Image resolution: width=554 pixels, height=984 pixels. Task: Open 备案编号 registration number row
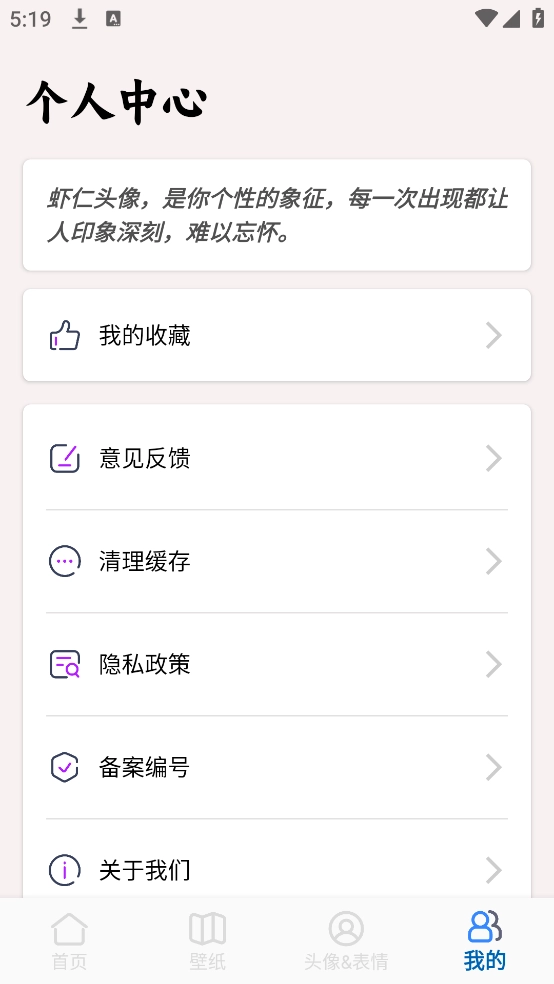tap(277, 767)
